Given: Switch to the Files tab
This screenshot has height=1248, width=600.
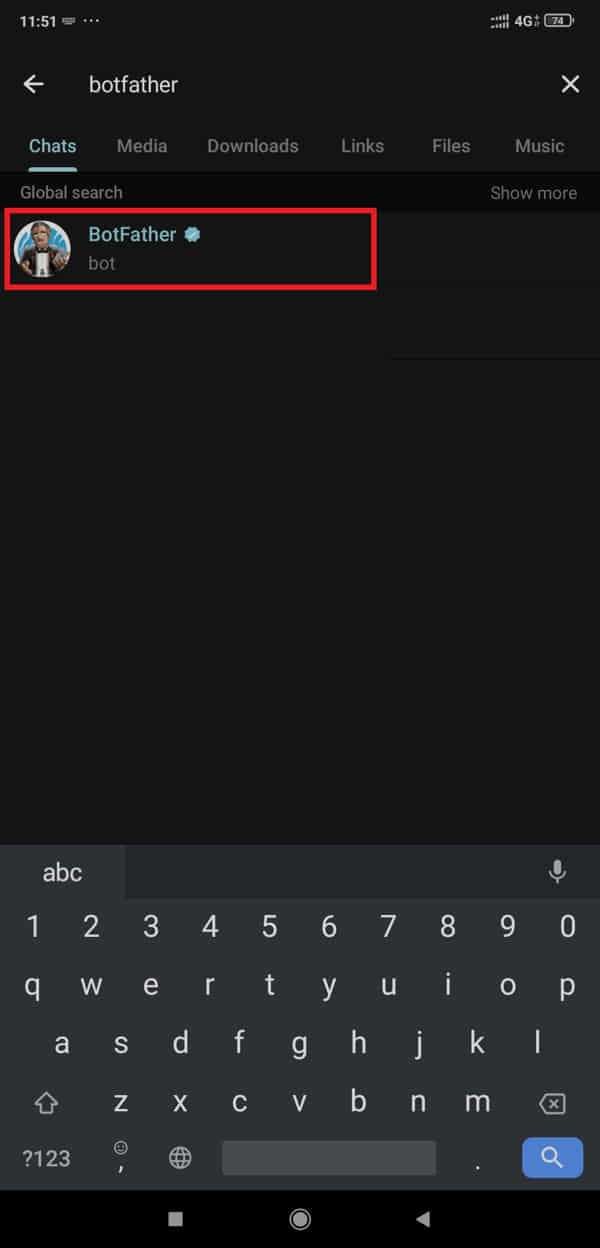Looking at the screenshot, I should (451, 146).
